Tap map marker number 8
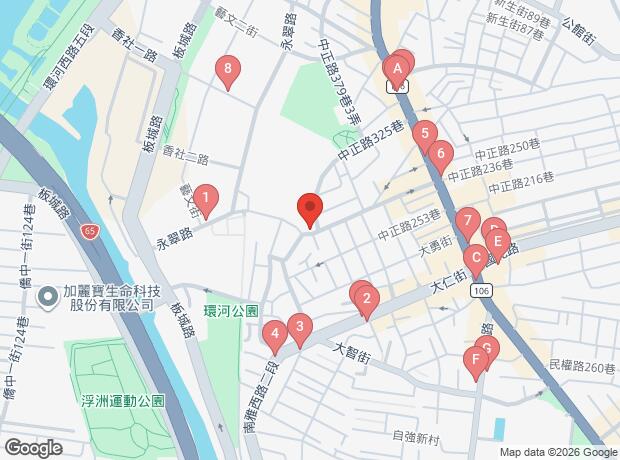620x460 pixels. point(230,69)
